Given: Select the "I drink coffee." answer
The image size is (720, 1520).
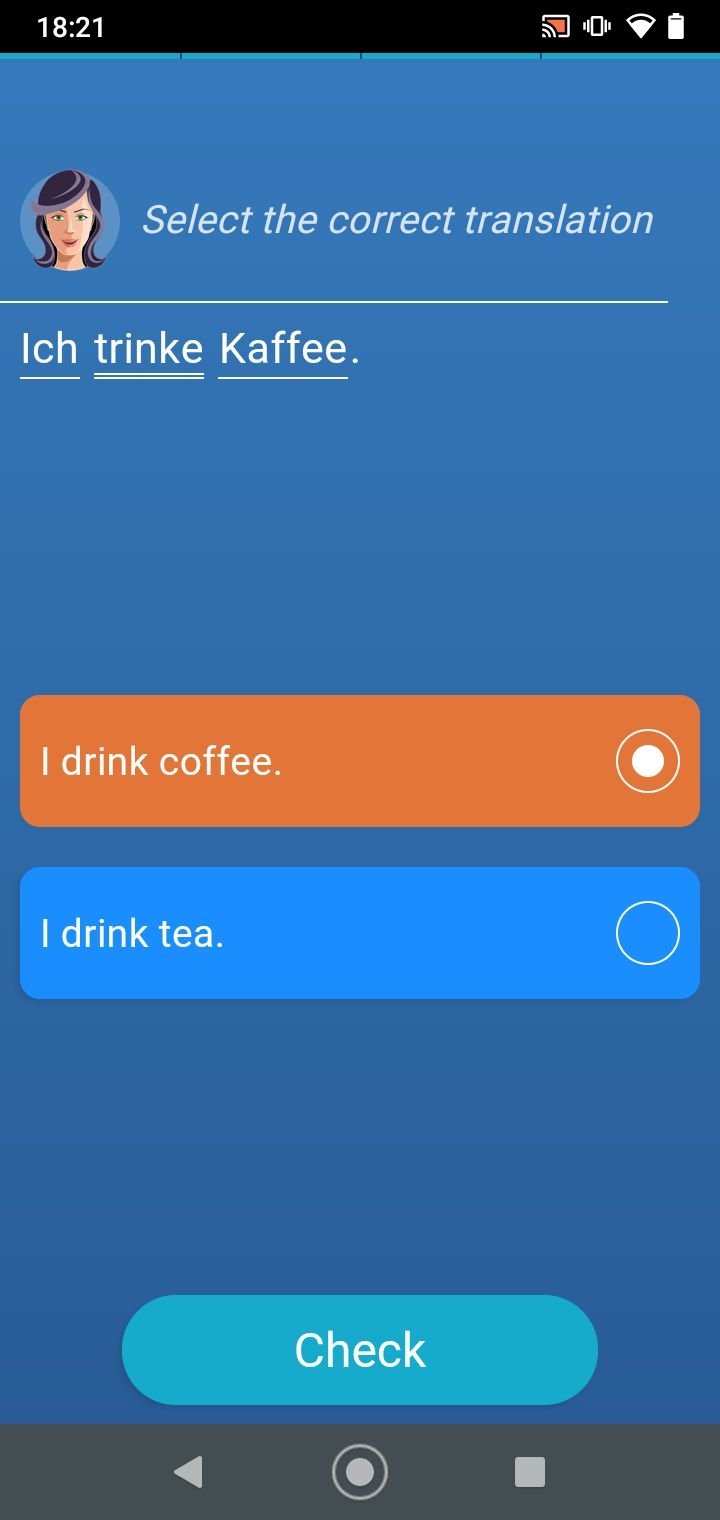Looking at the screenshot, I should (360, 761).
